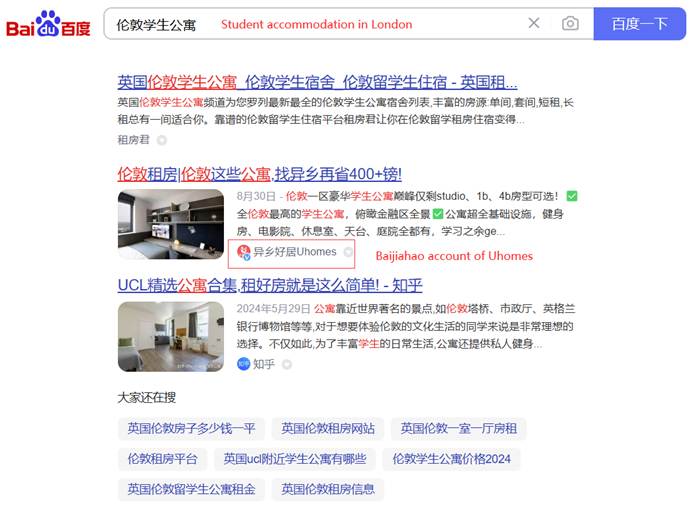Choose related search 英国伦敦一室一厅房租

coord(459,429)
